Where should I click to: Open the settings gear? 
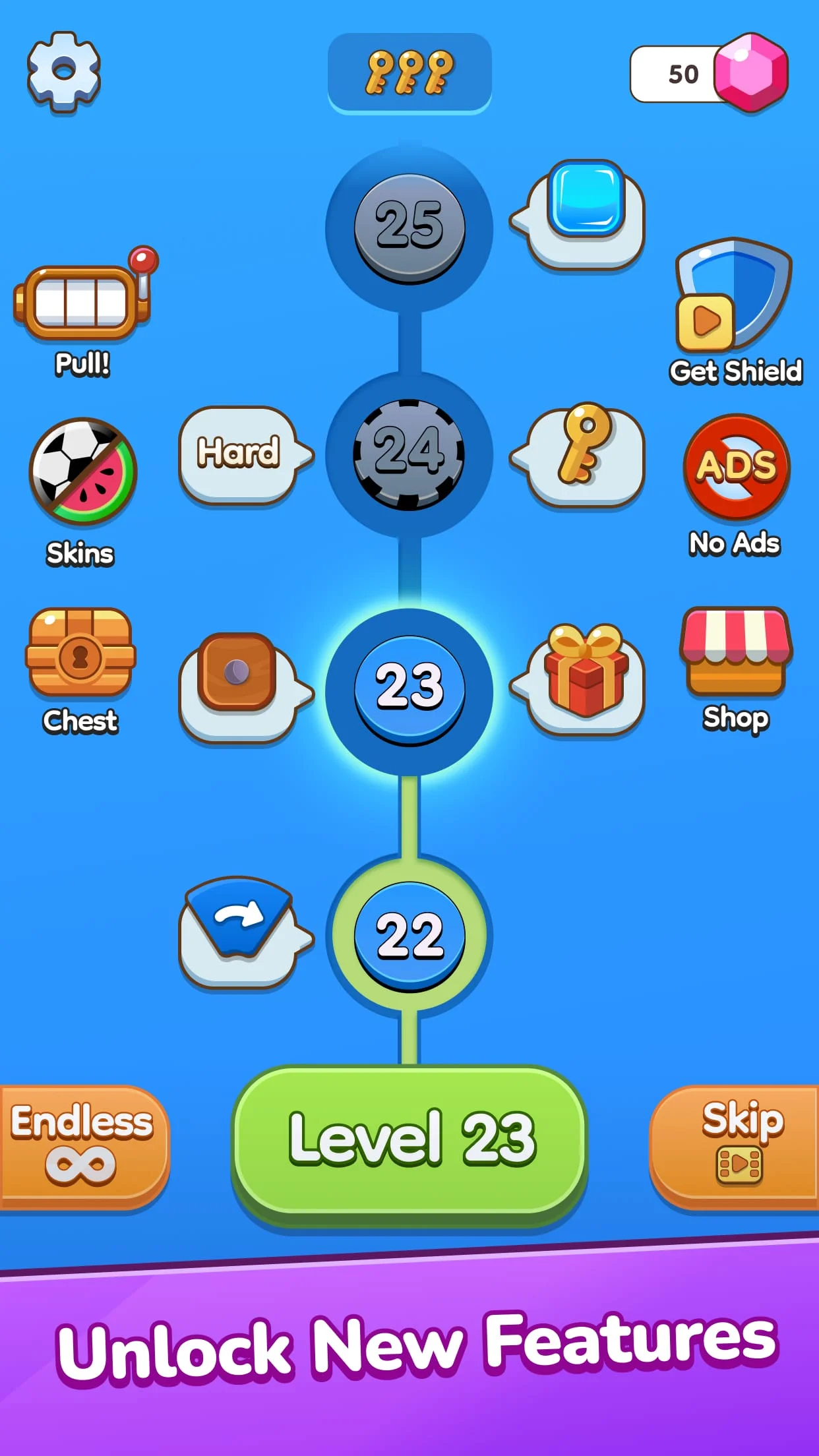point(64,71)
